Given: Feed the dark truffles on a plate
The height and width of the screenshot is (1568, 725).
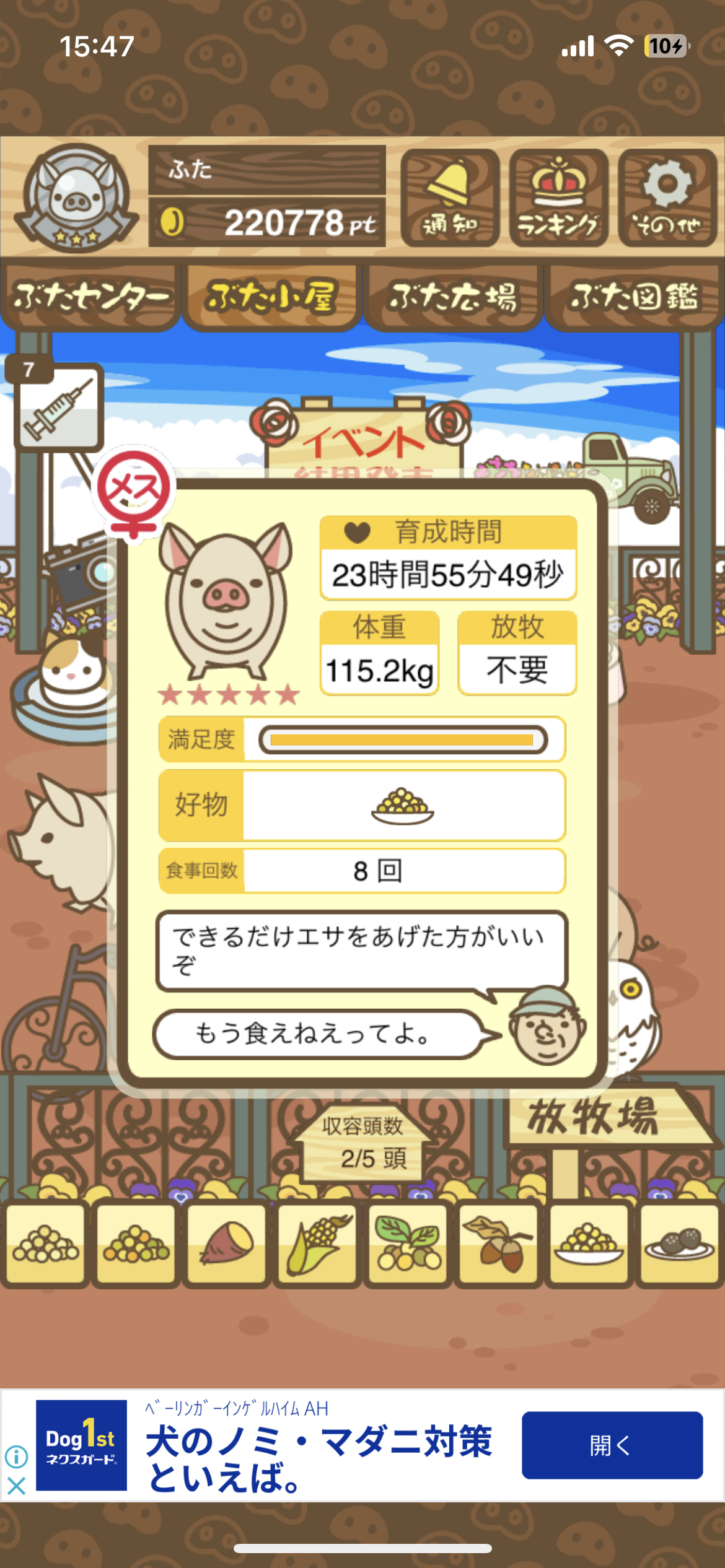Looking at the screenshot, I should point(679,1243).
